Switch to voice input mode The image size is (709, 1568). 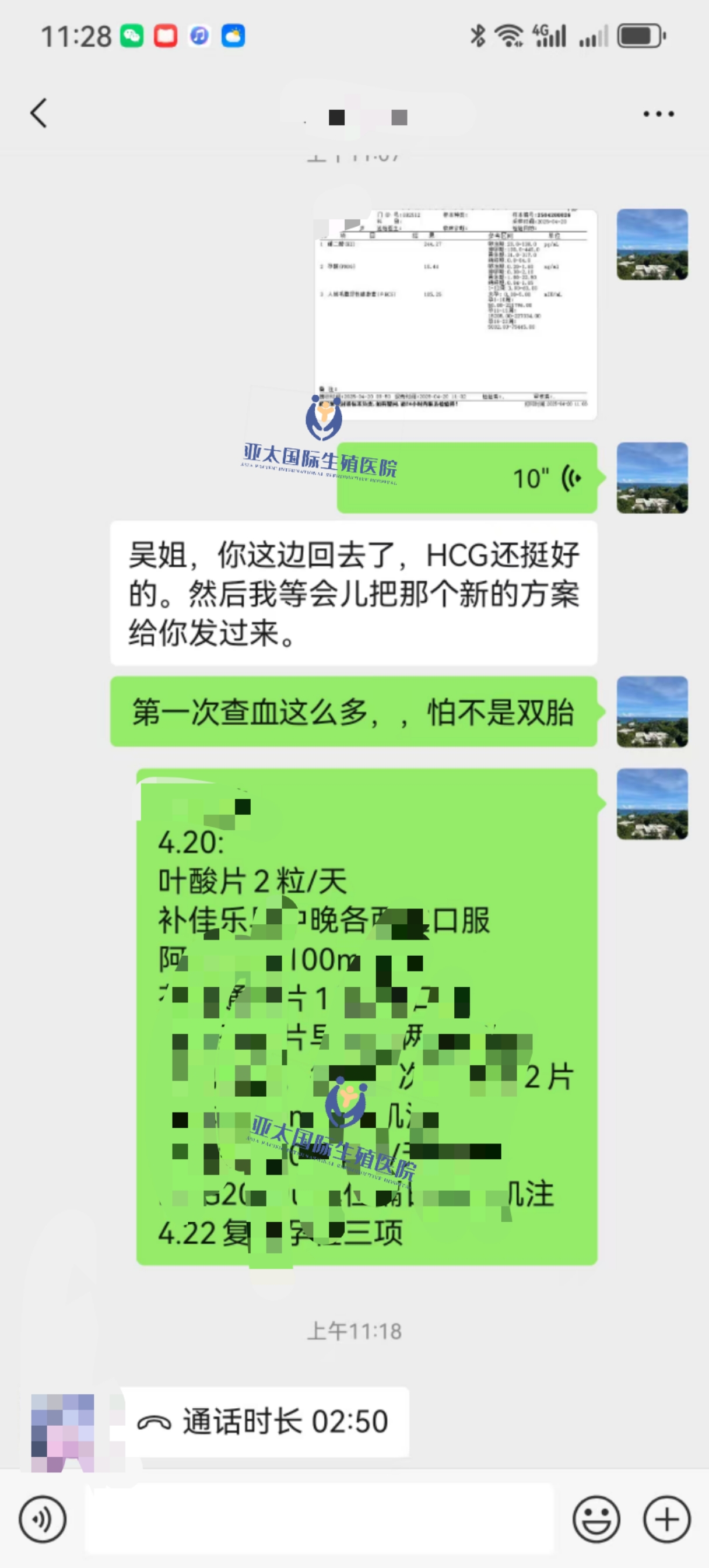(x=42, y=1519)
